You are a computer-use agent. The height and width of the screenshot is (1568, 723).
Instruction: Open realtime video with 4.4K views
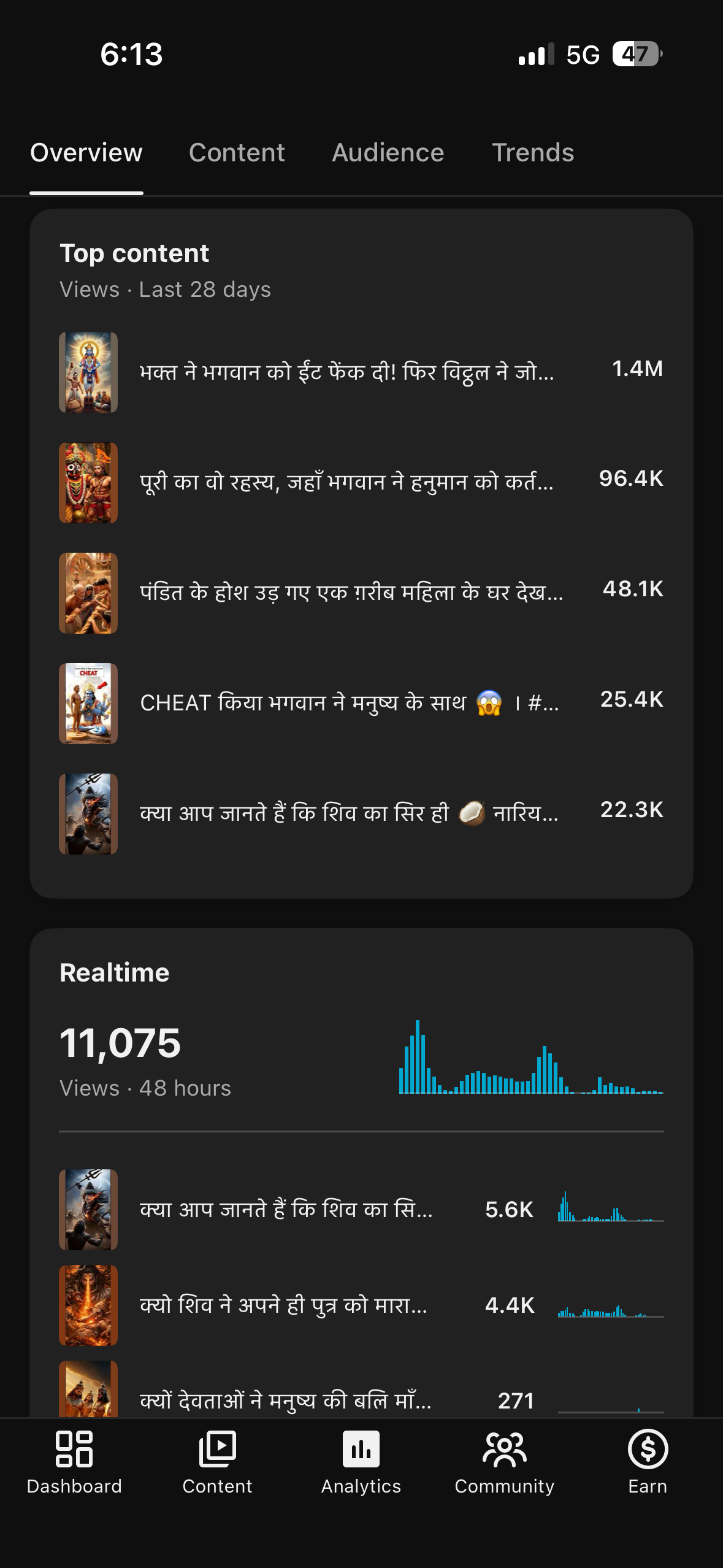pos(361,1305)
